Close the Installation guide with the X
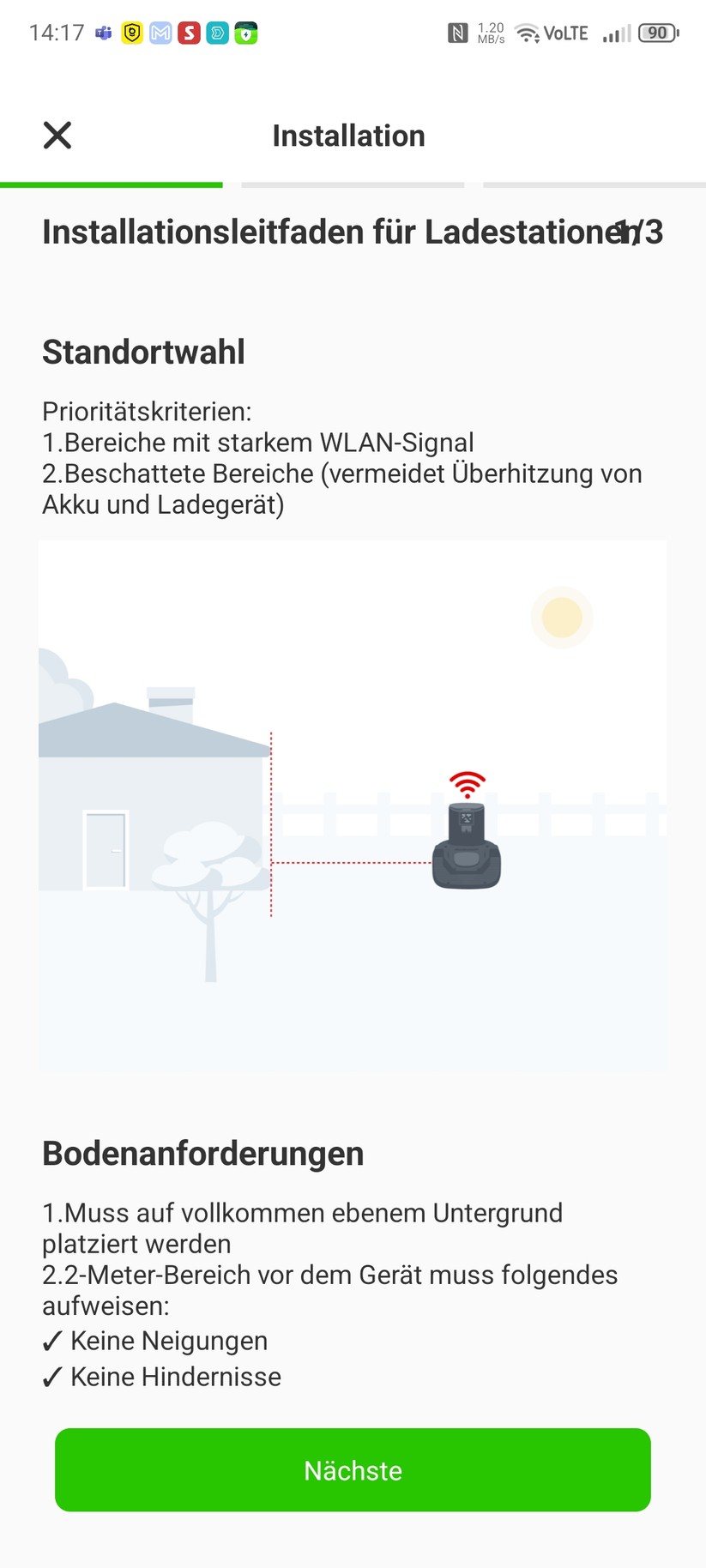The width and height of the screenshot is (706, 1568). (x=57, y=135)
